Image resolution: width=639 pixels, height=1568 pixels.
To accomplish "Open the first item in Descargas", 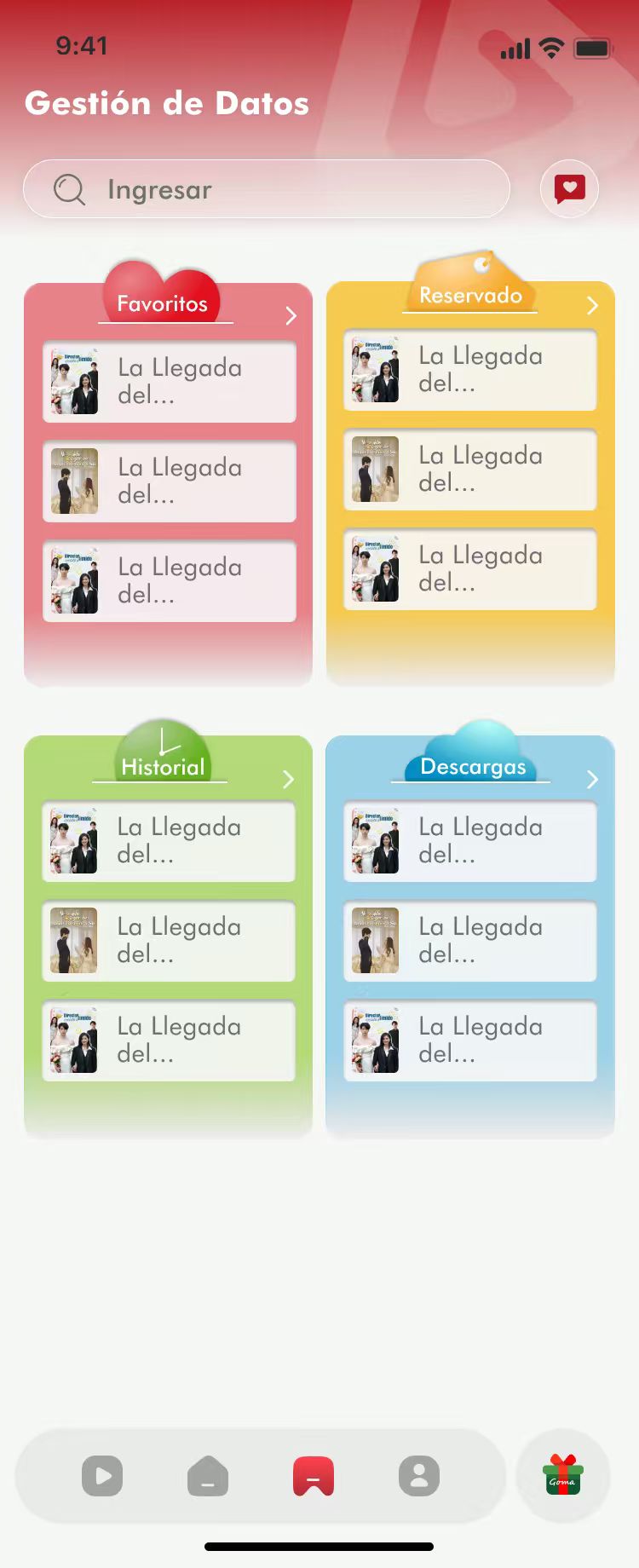I will 470,841.
